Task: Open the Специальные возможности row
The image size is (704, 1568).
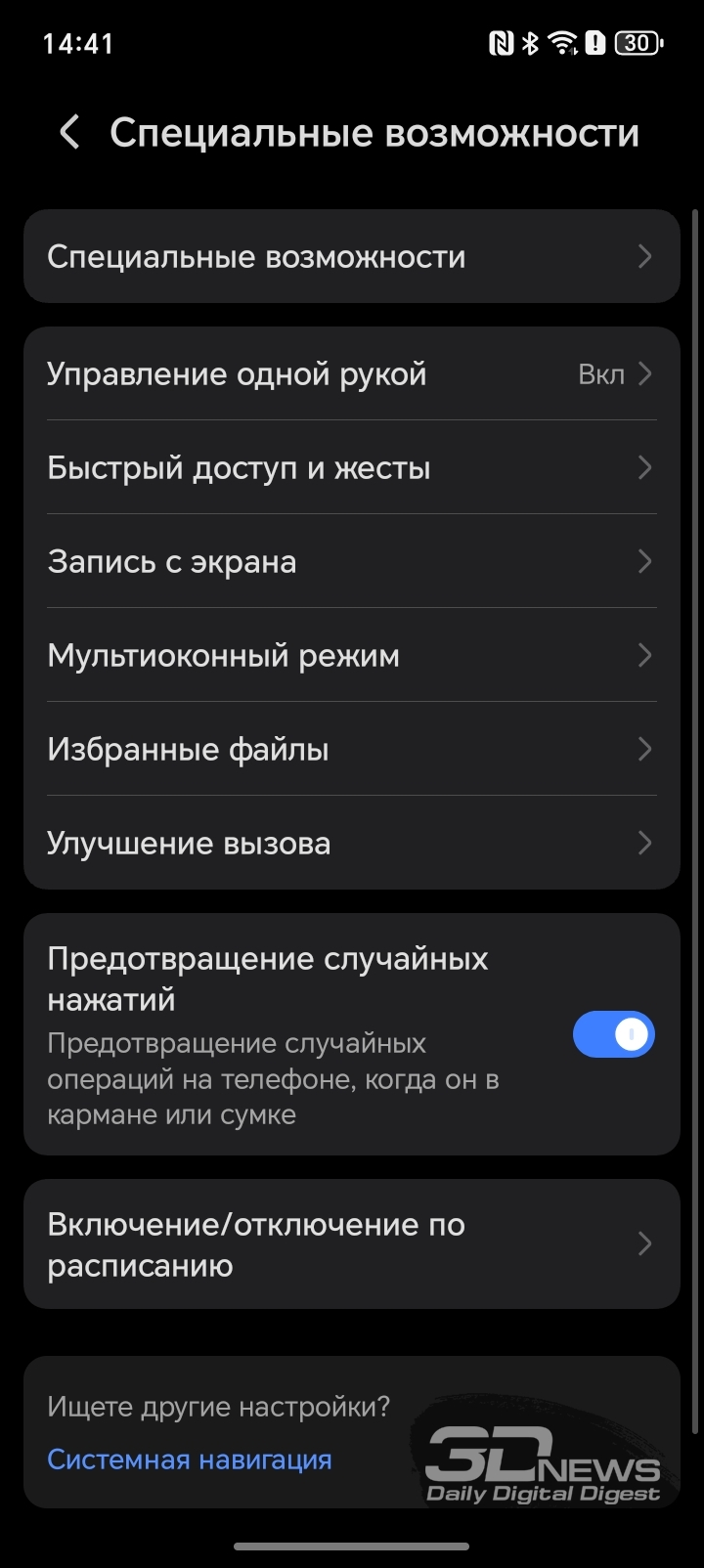Action: [x=350, y=256]
